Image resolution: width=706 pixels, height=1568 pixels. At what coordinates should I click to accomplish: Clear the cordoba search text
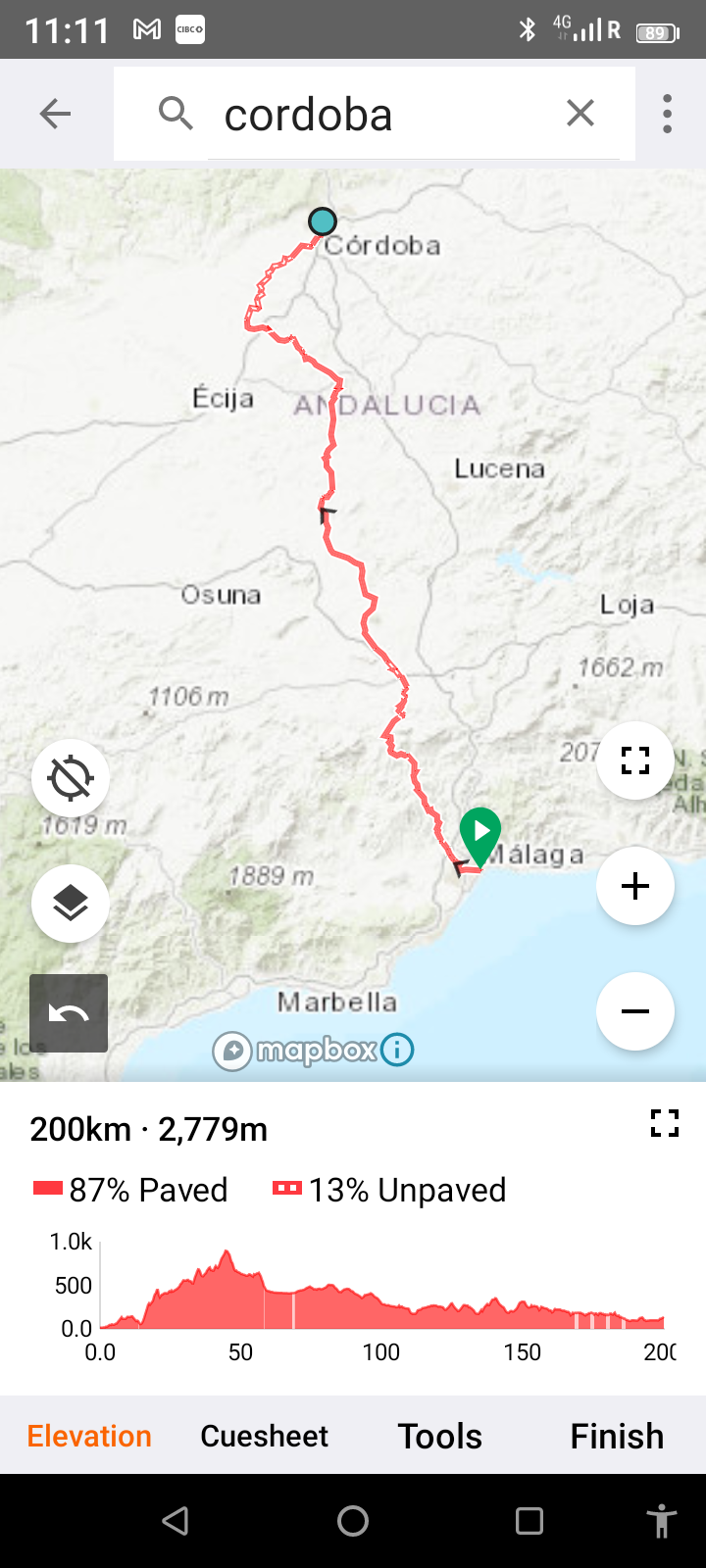click(x=580, y=114)
